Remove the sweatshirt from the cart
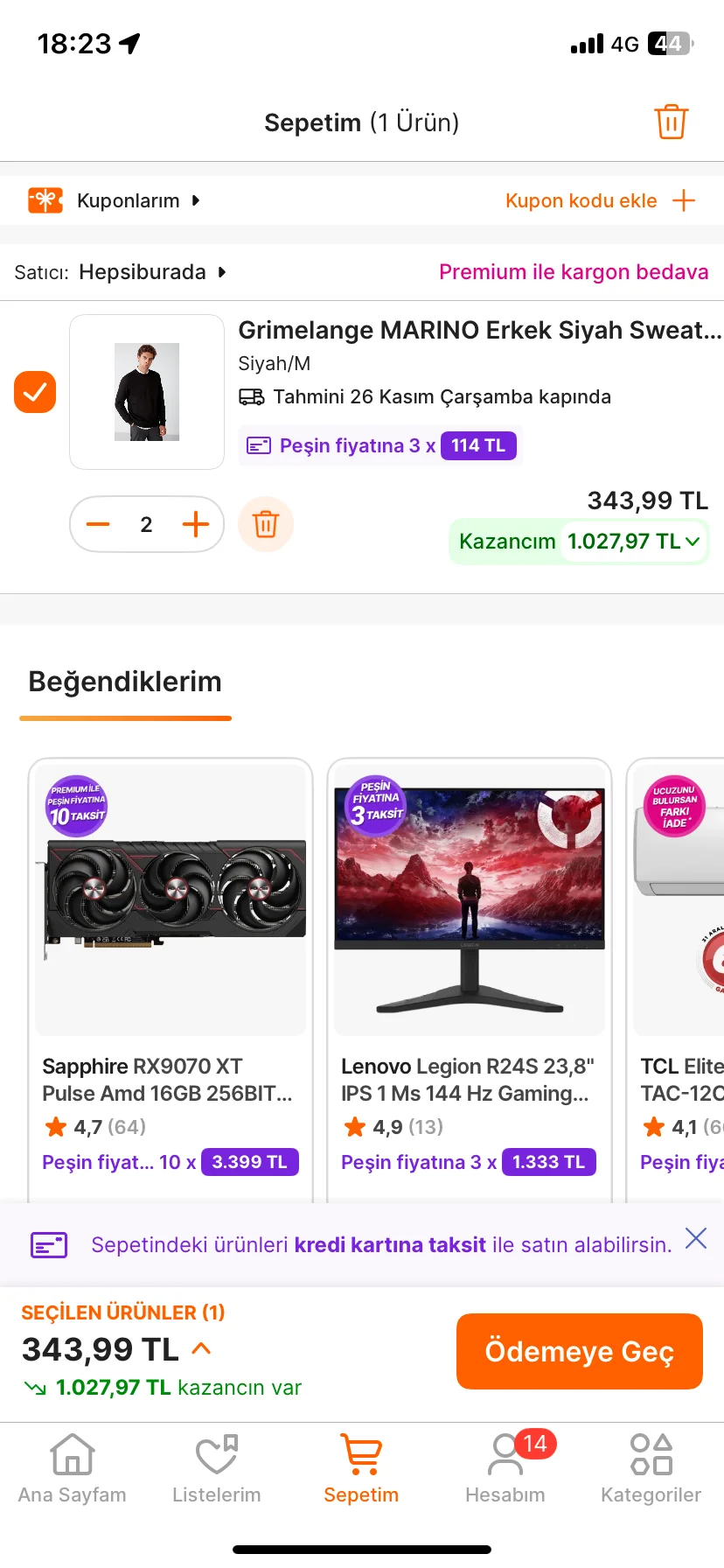The width and height of the screenshot is (724, 1568). (x=266, y=524)
